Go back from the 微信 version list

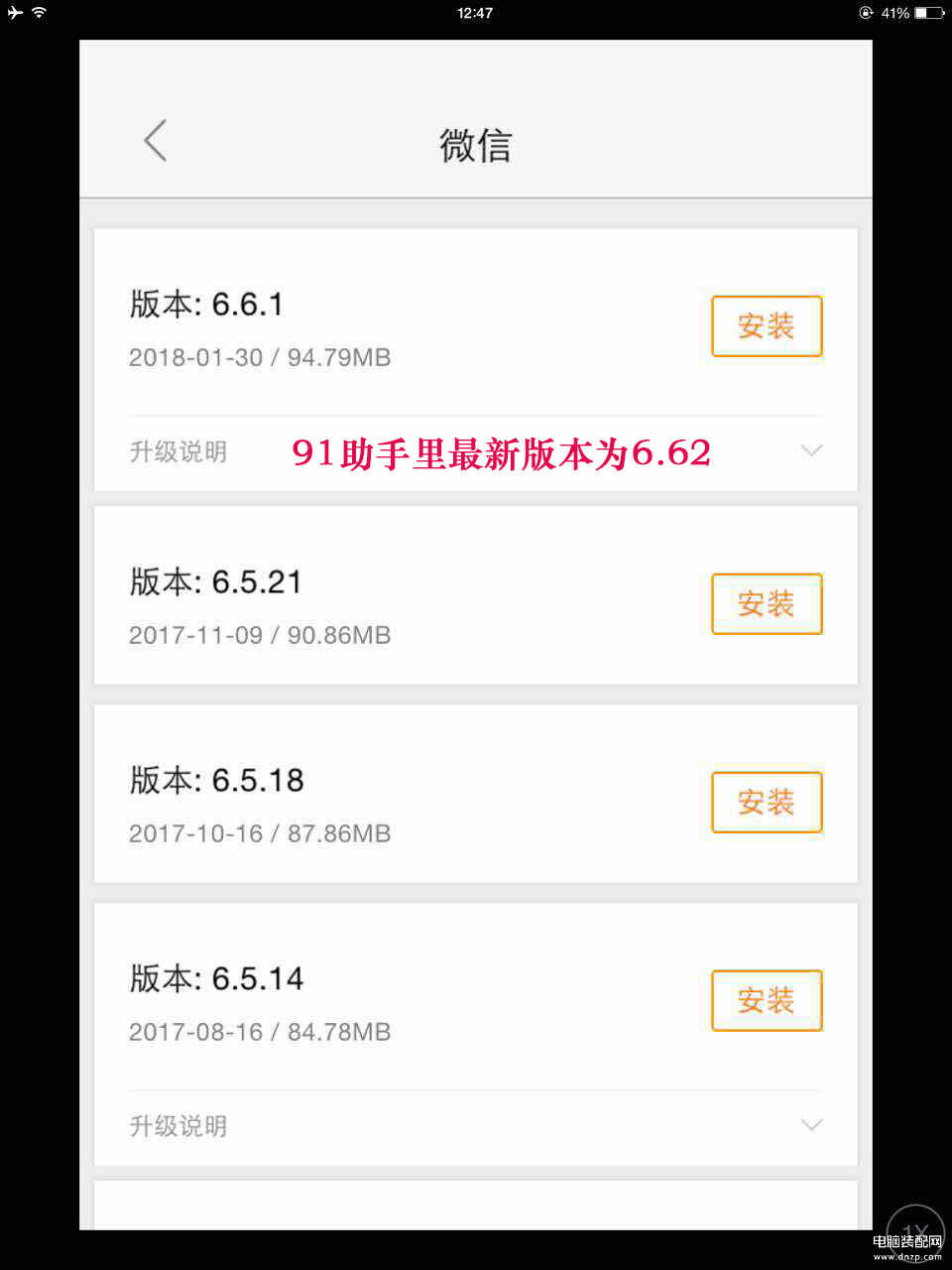[156, 141]
